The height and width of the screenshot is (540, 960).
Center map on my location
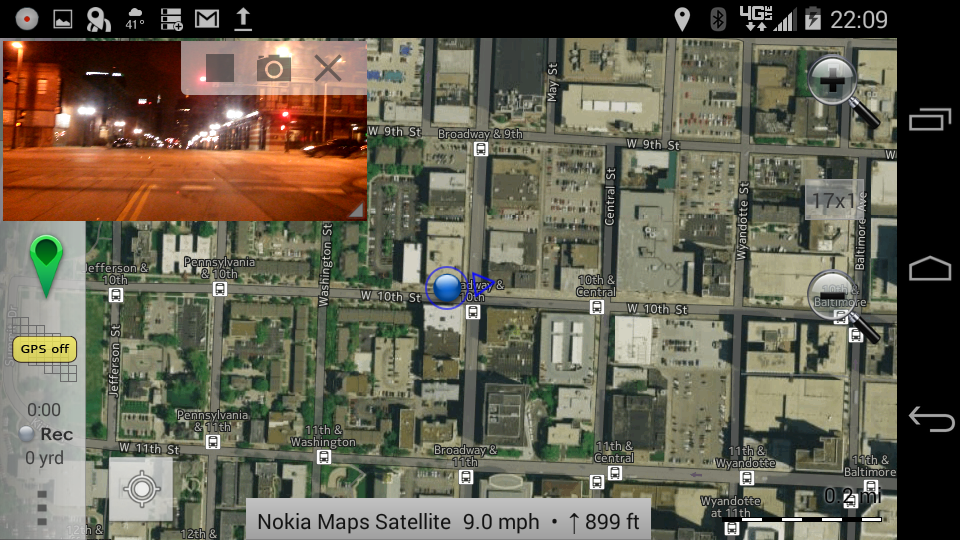(x=141, y=490)
